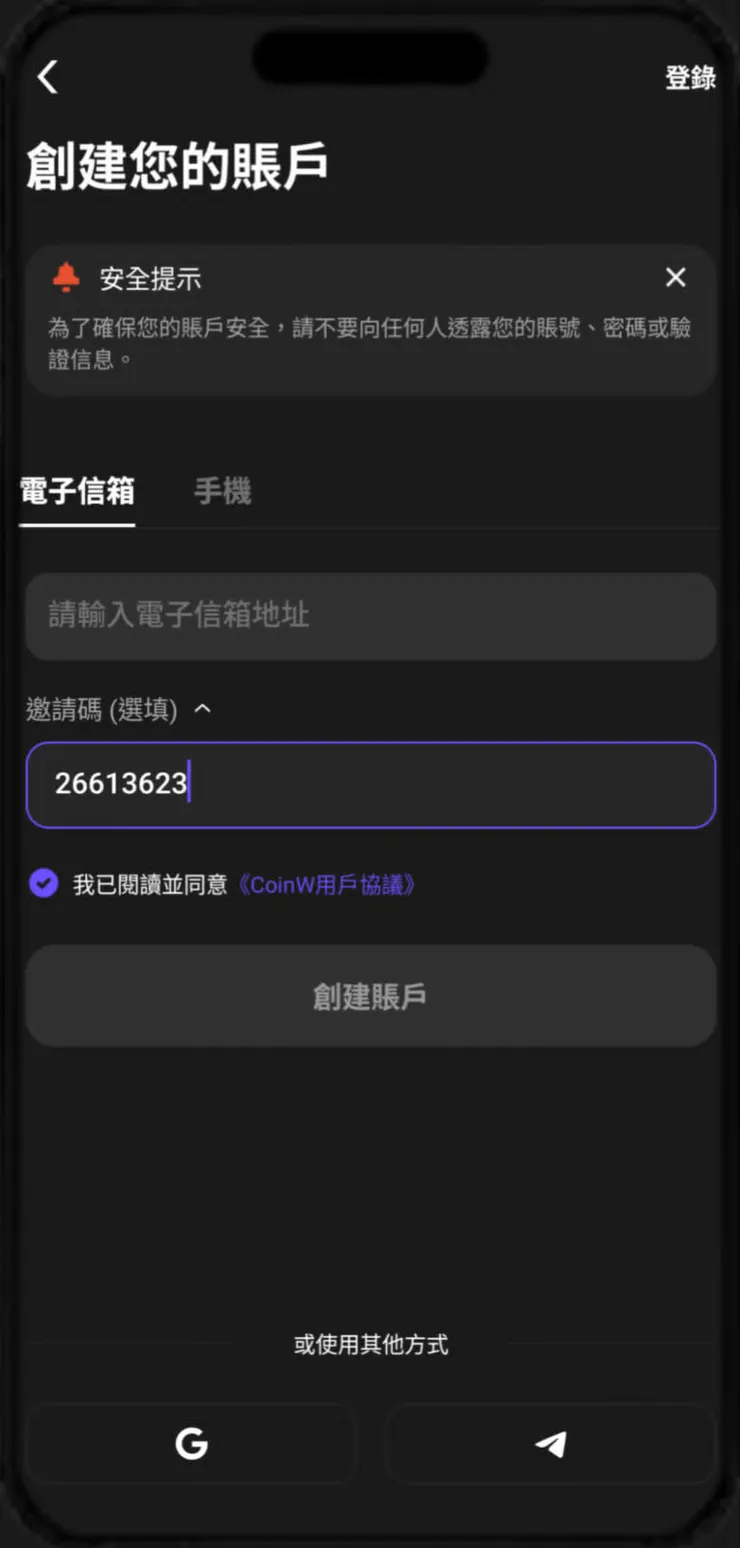Sign in with the Telegram icon
This screenshot has height=1548, width=740.
549,1443
